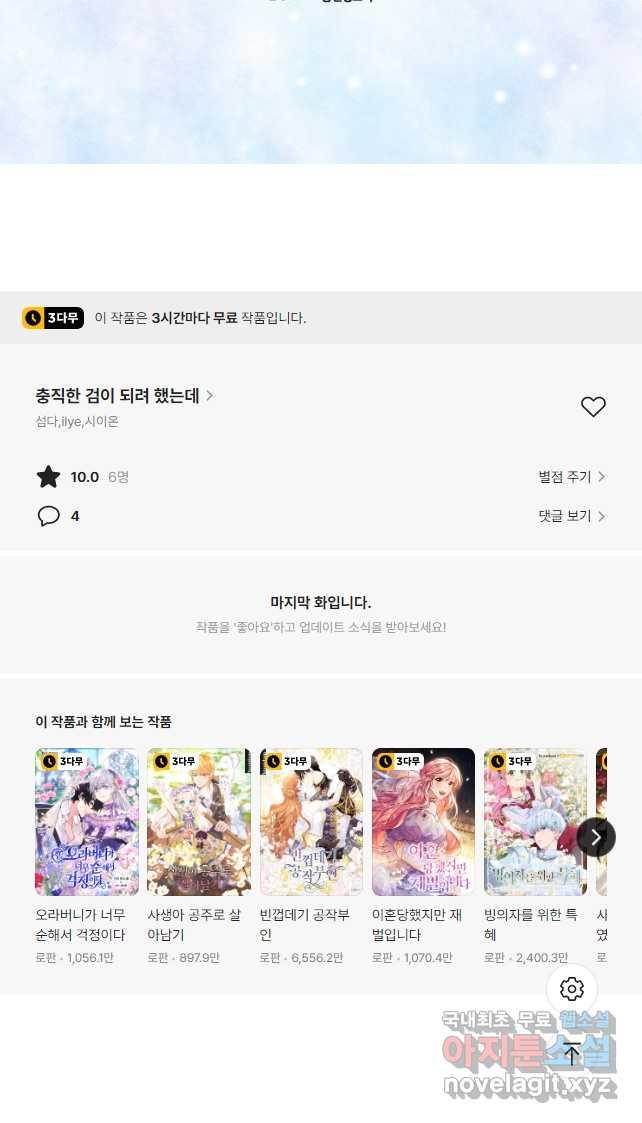Tap 별점 주기 to rate

pyautogui.click(x=571, y=477)
